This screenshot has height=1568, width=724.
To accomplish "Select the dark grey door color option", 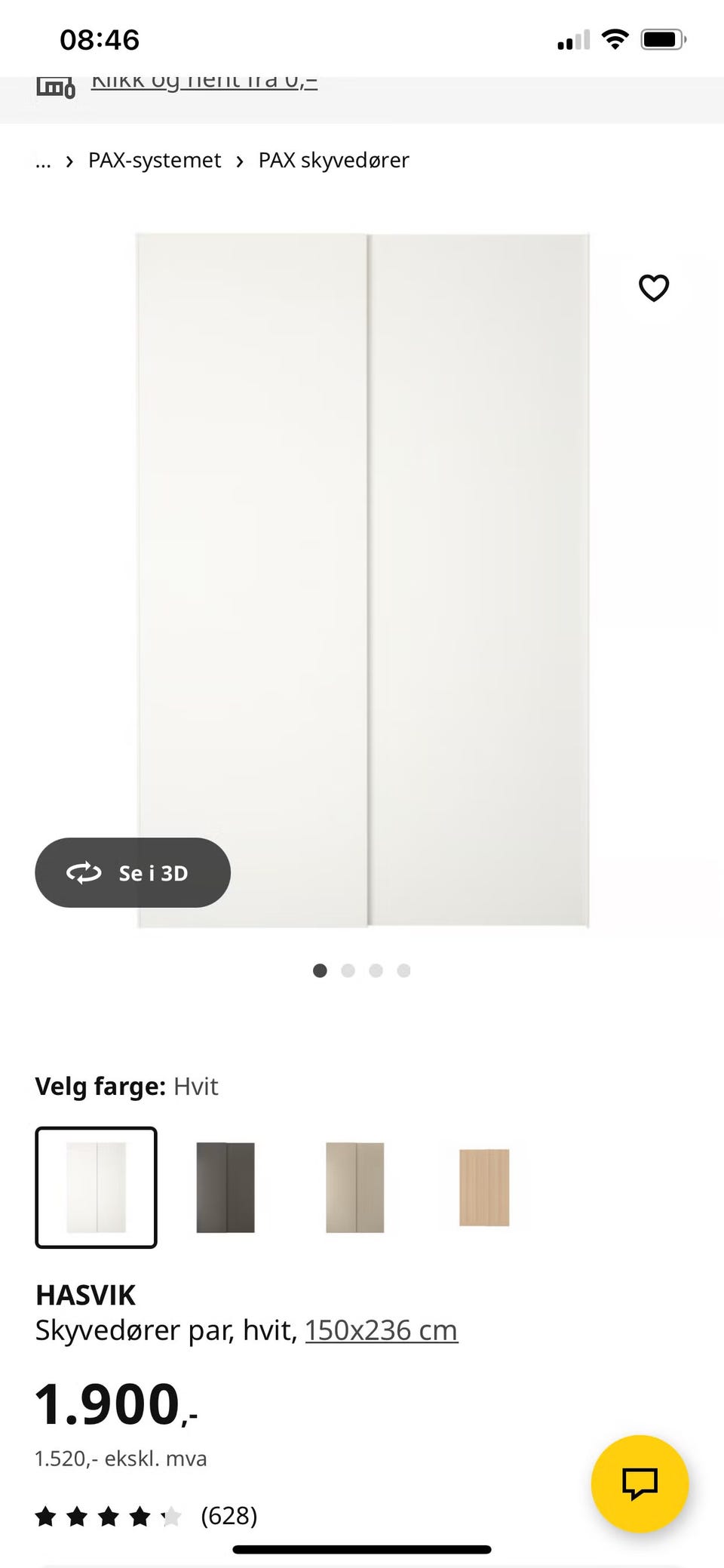I will 225,1188.
